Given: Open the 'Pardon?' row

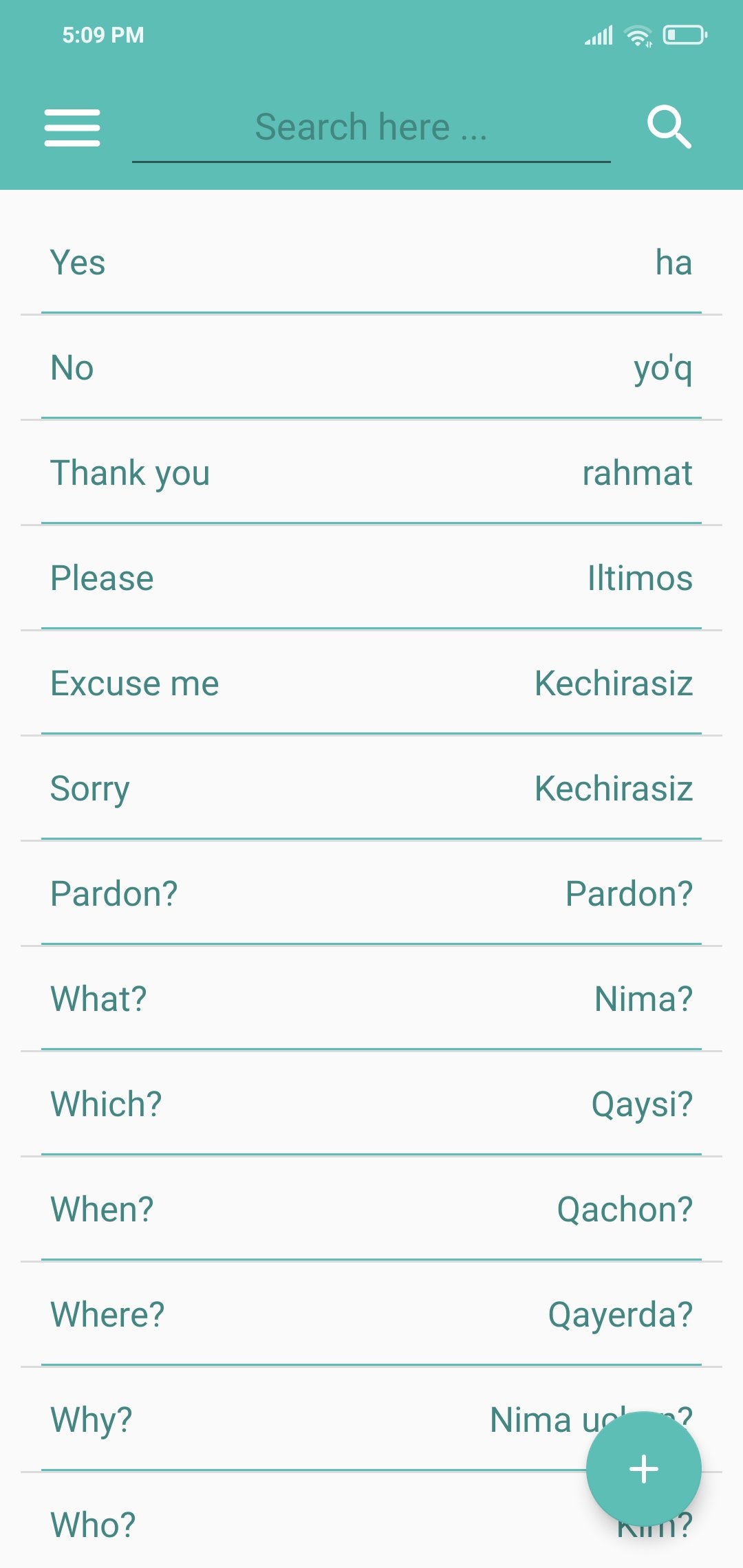Looking at the screenshot, I should (371, 894).
